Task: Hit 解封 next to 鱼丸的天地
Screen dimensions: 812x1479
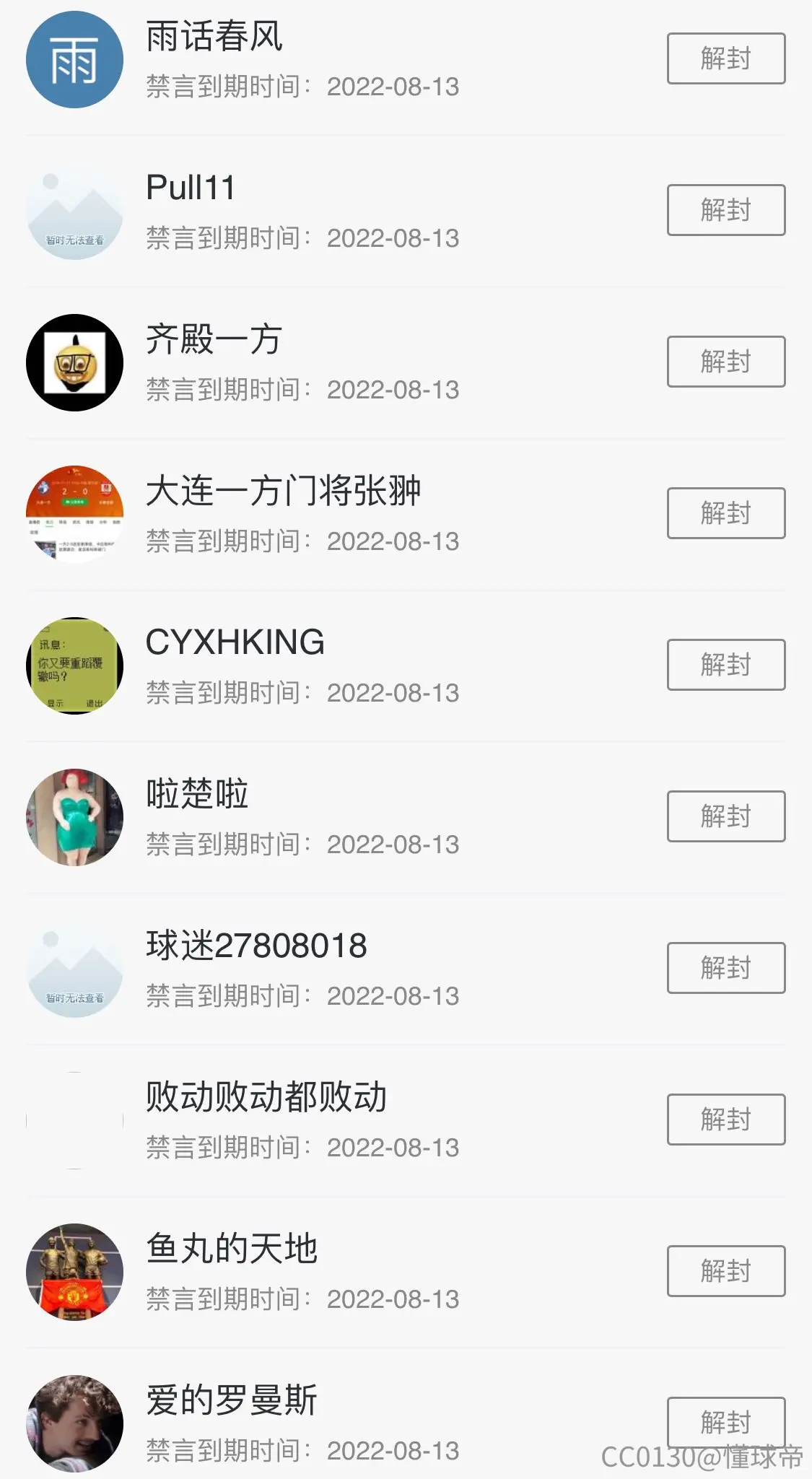Action: (726, 1271)
